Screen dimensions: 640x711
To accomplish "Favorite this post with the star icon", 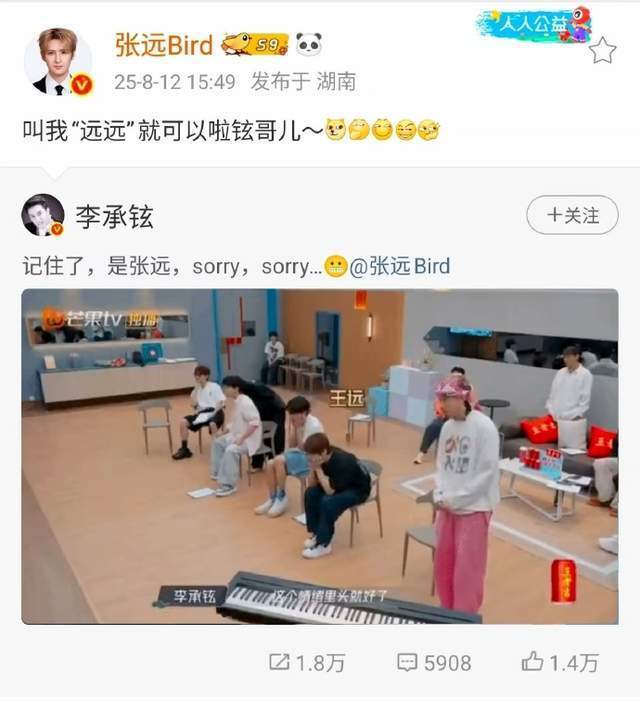I will [601, 49].
